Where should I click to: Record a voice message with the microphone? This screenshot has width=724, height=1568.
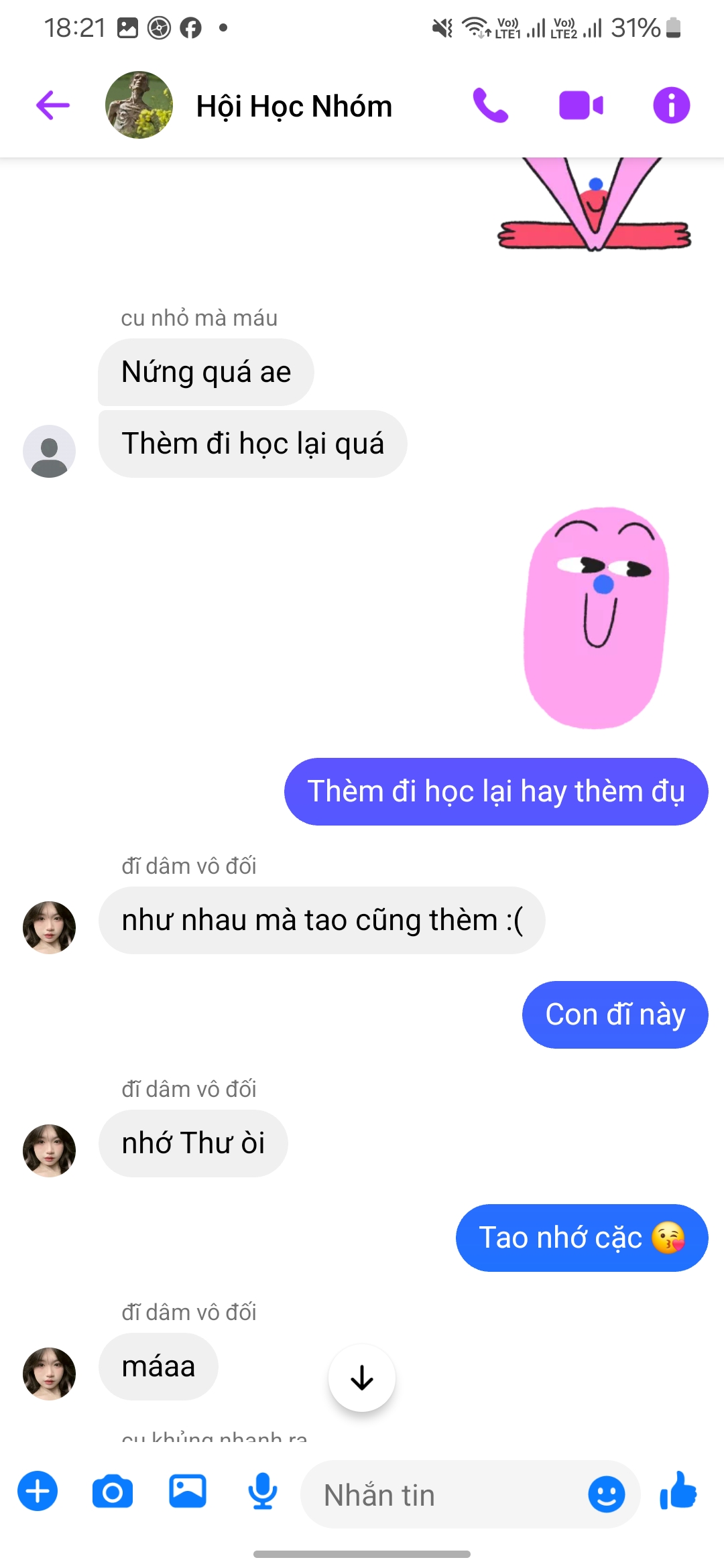(263, 1492)
